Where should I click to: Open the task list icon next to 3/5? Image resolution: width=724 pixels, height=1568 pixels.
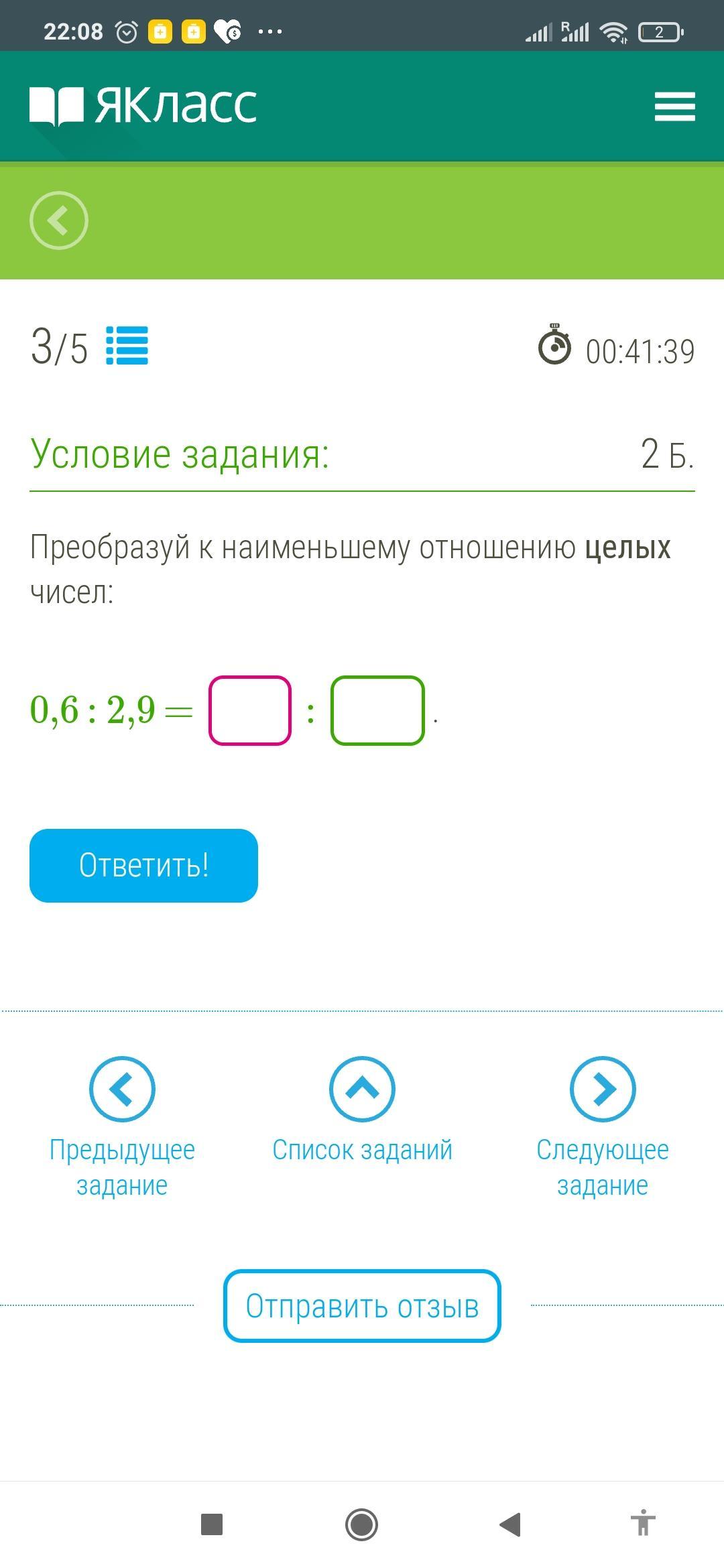pos(127,346)
